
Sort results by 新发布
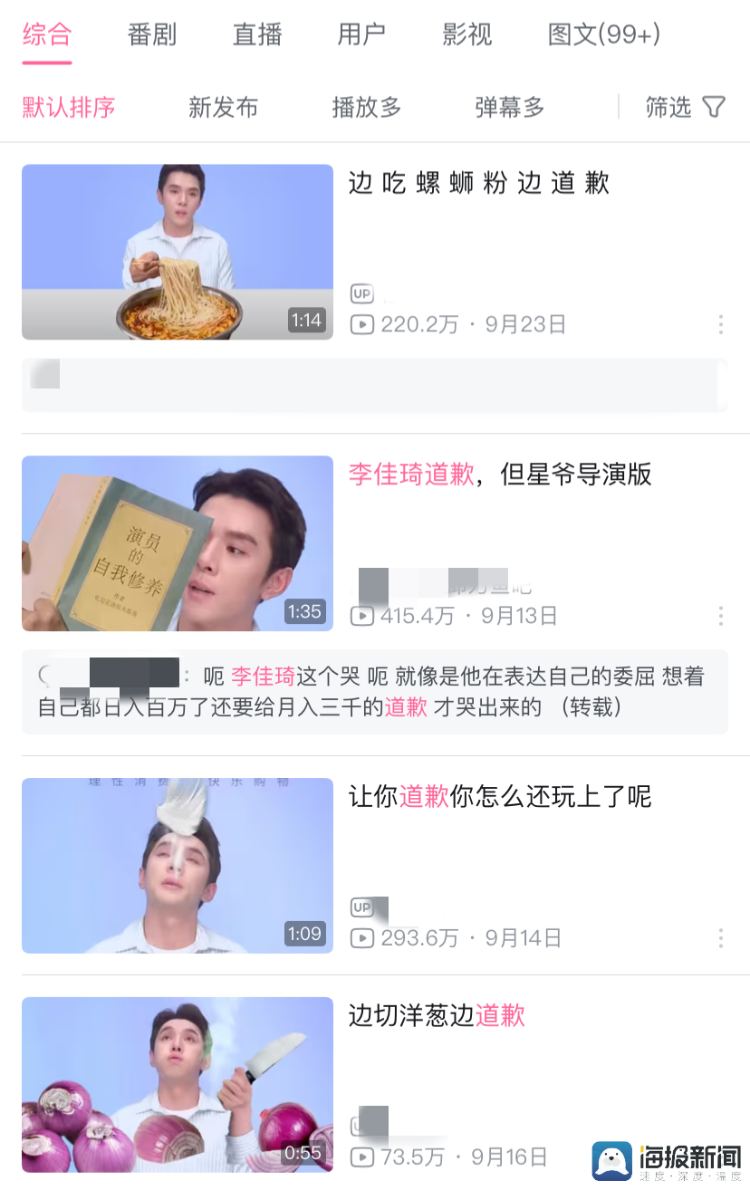(x=223, y=107)
